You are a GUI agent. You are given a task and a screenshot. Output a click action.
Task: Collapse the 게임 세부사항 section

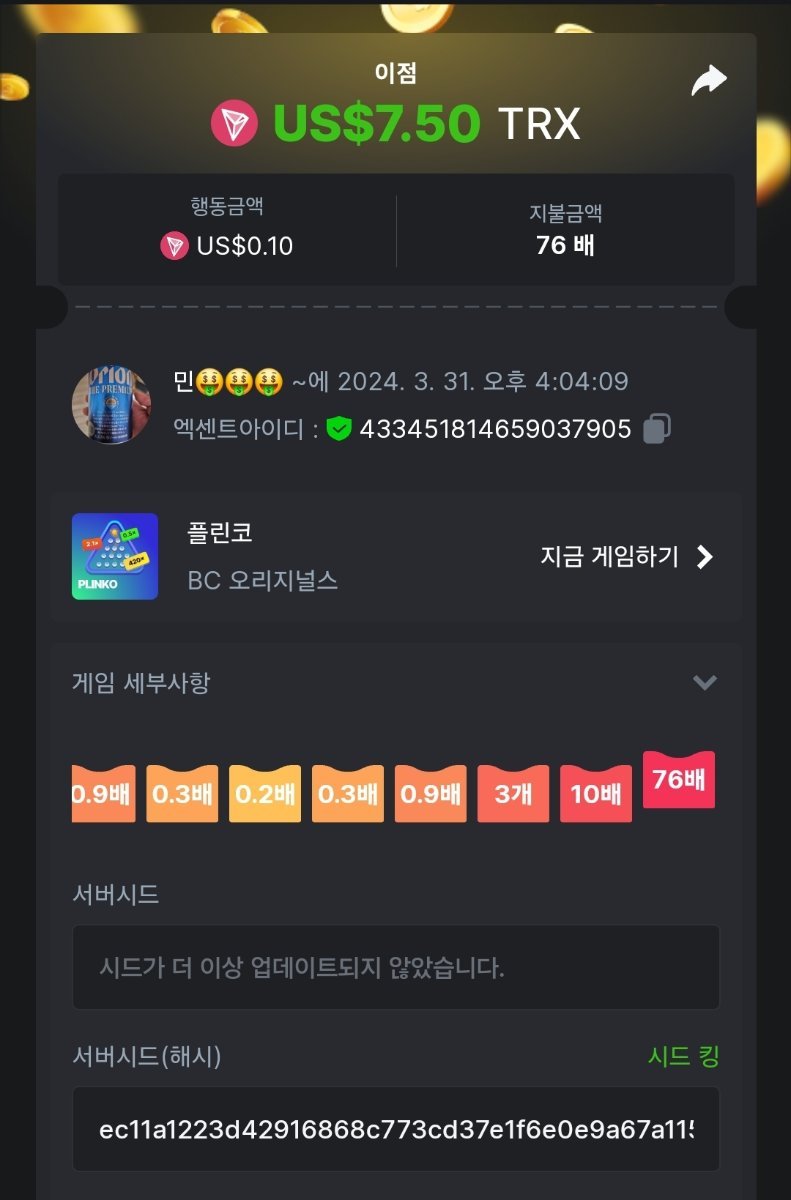point(705,683)
